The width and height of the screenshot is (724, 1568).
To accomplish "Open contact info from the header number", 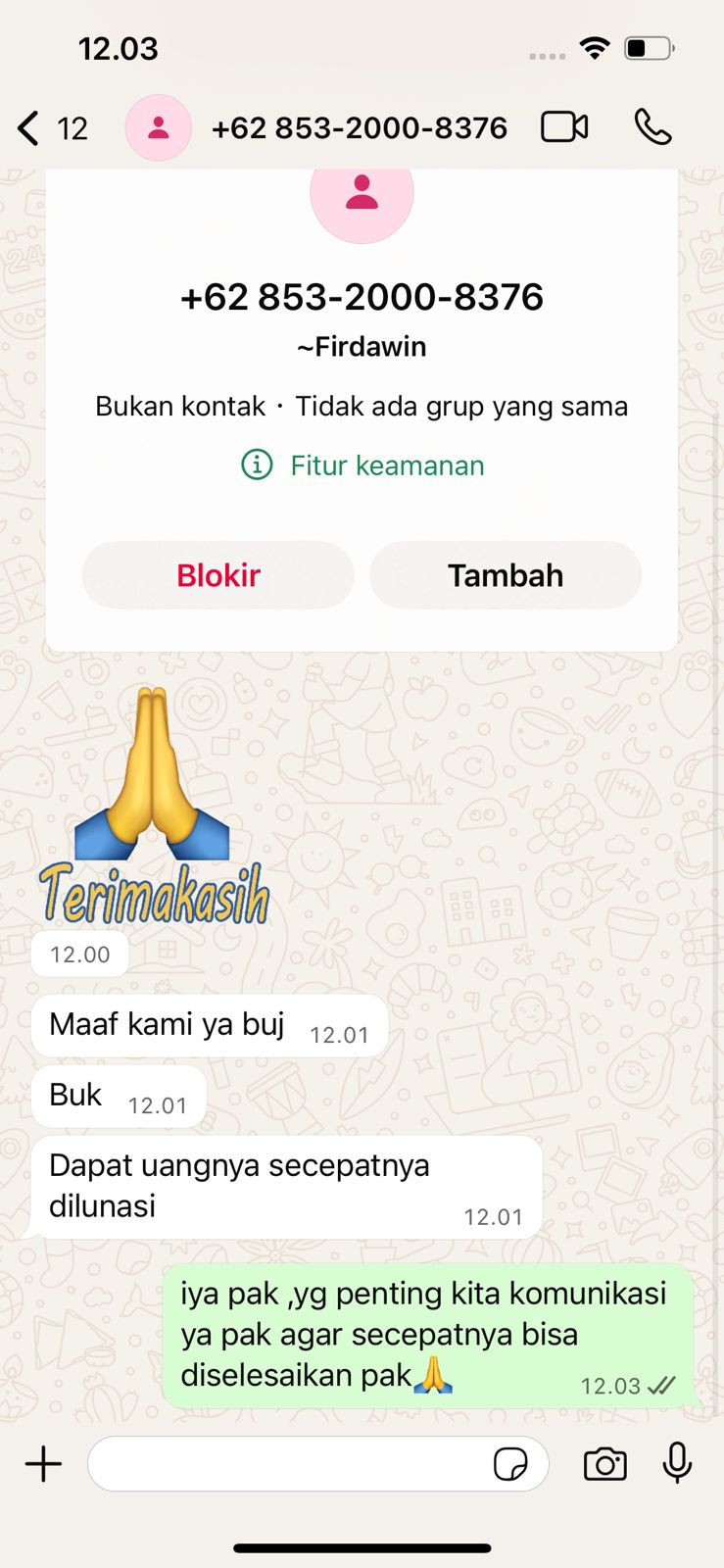I will pyautogui.click(x=359, y=128).
